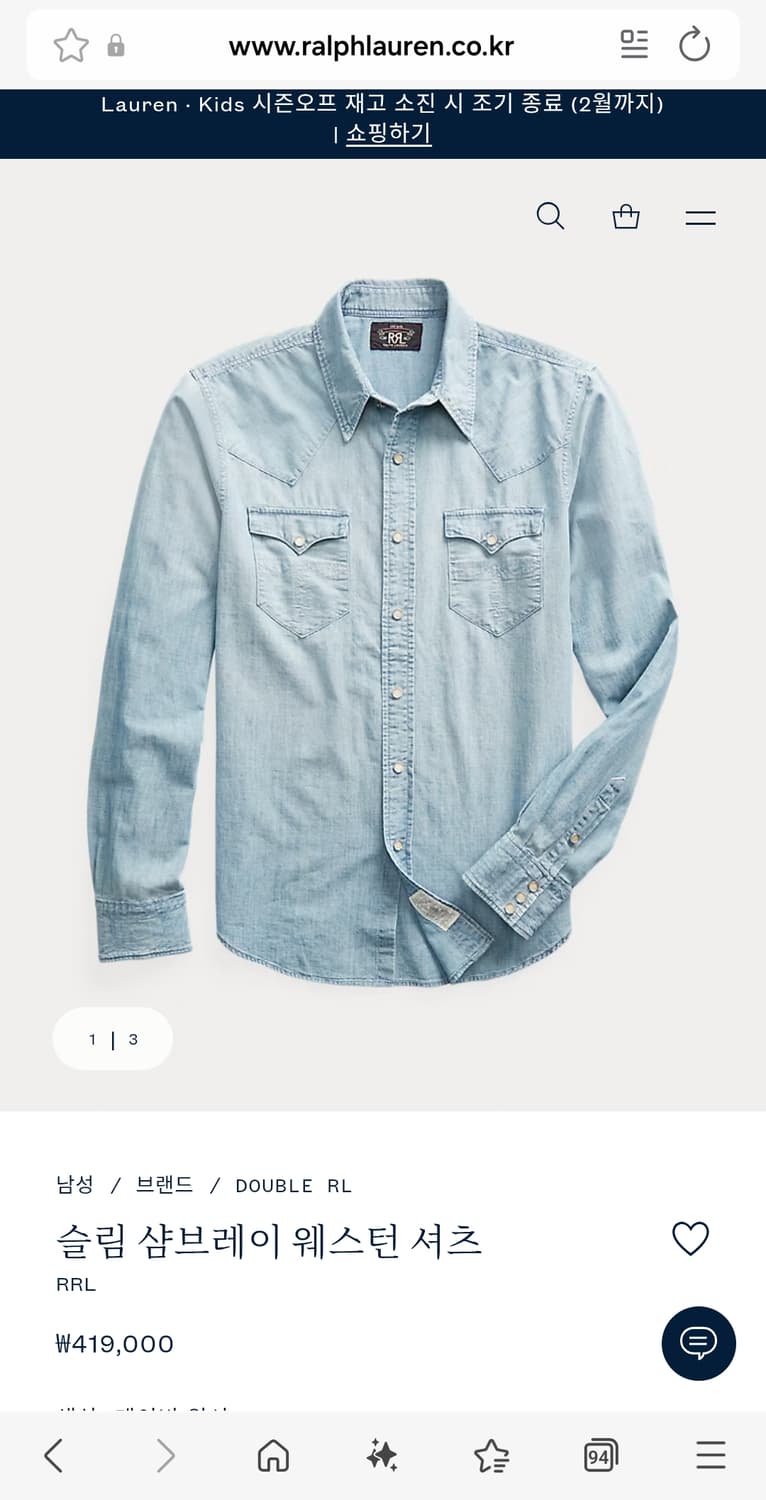
Task: Open browser bookmarks list
Action: pos(491,1456)
